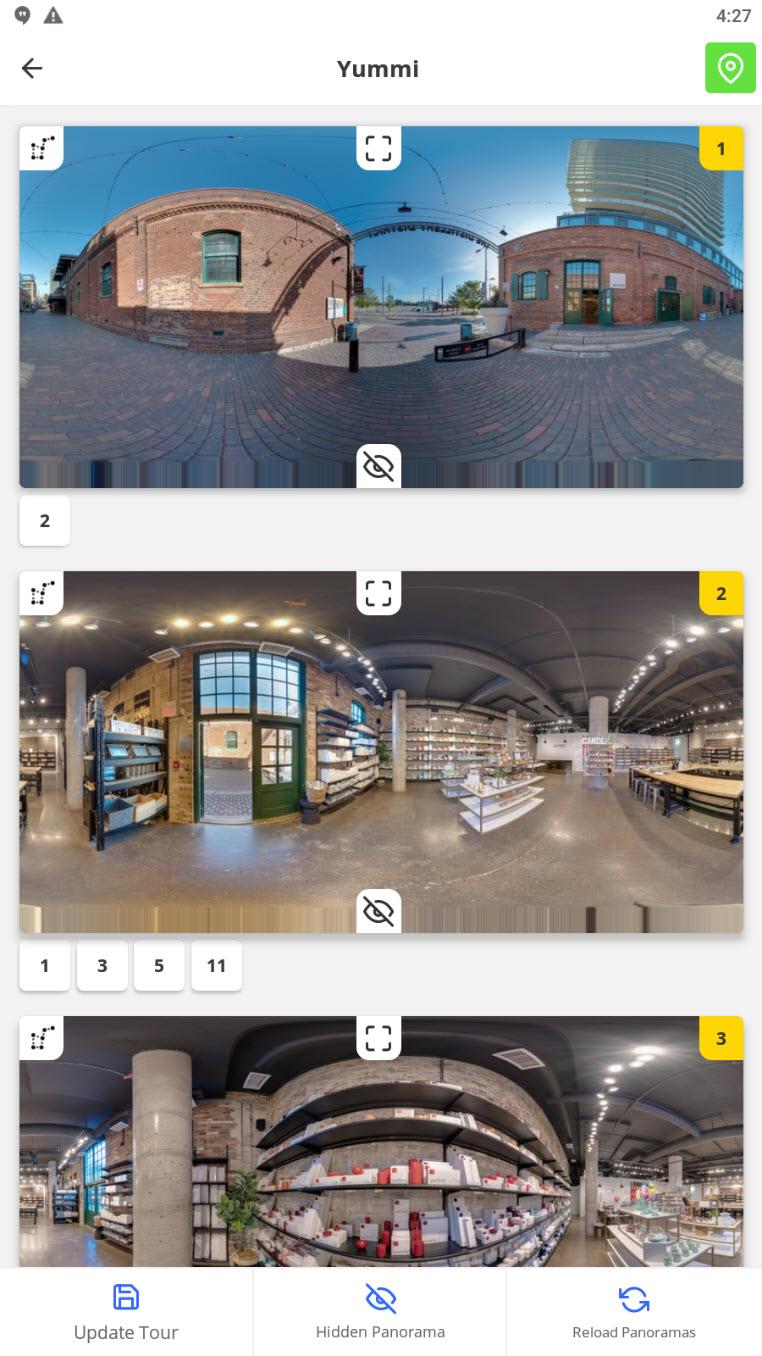Open hotspot path editor on panorama 1
Viewport: 762px width, 1356px height.
point(41,148)
